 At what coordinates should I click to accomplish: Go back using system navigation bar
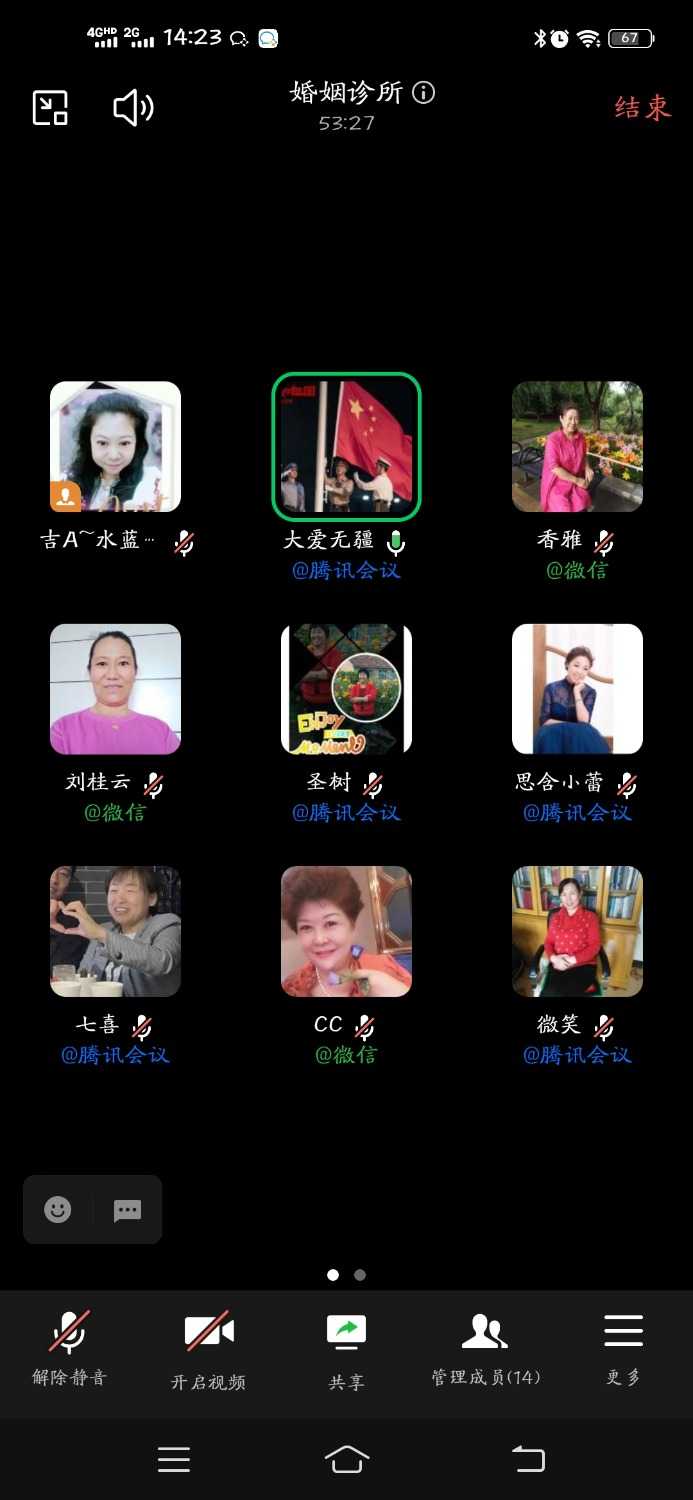528,1459
